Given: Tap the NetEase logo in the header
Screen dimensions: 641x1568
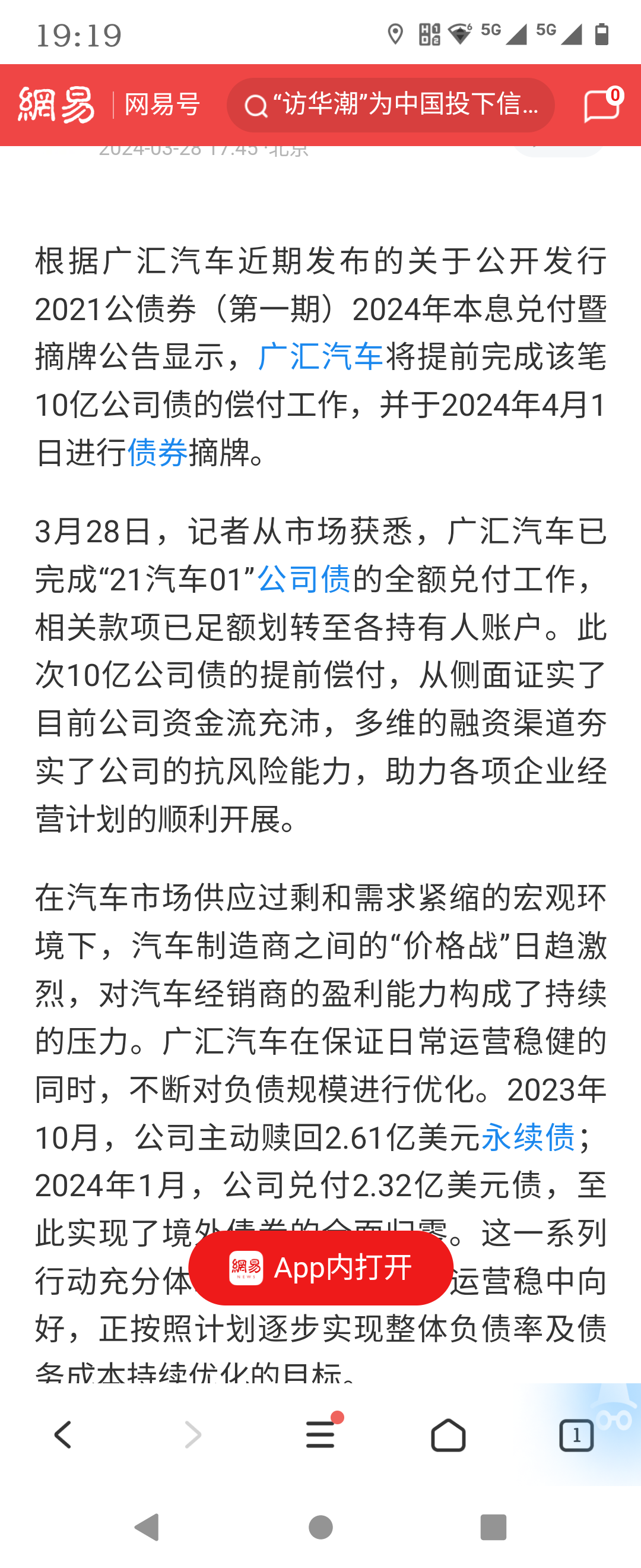Looking at the screenshot, I should click(x=56, y=105).
